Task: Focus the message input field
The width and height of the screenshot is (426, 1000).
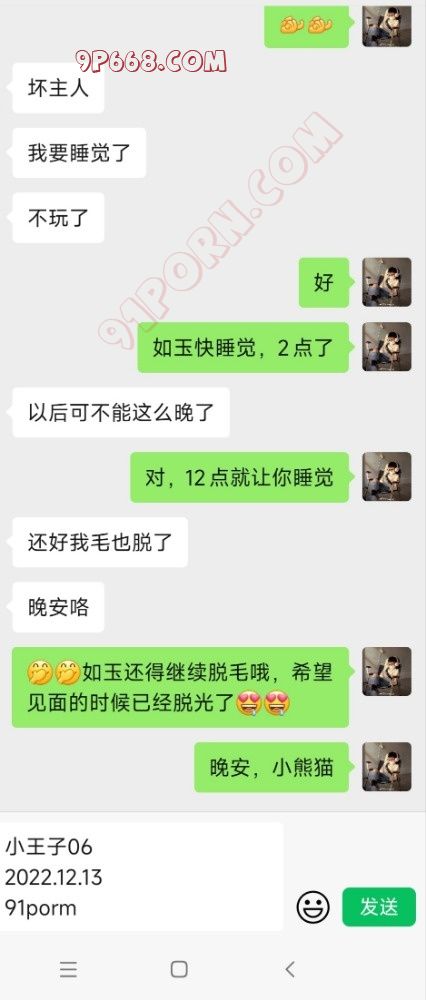Action: pyautogui.click(x=142, y=876)
